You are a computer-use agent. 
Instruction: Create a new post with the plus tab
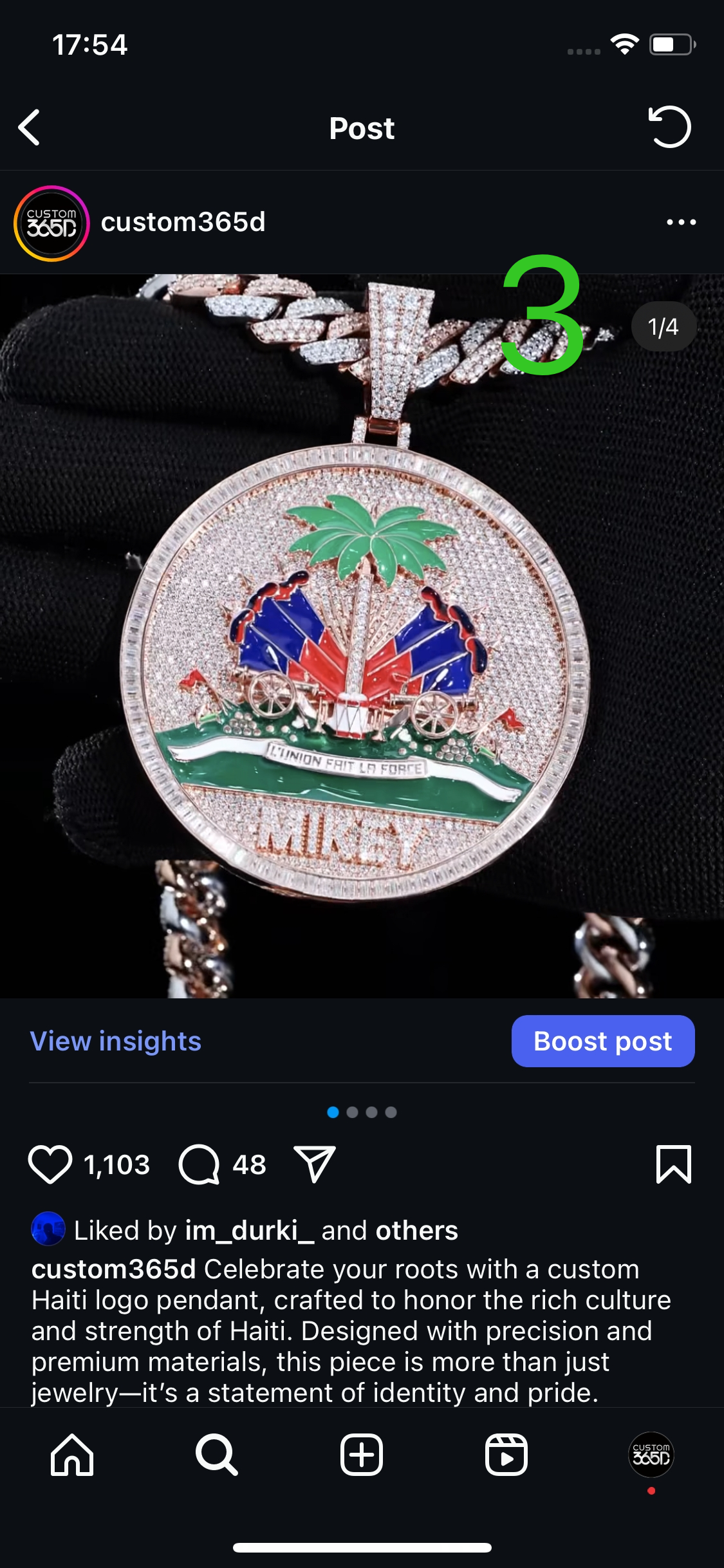362,1455
